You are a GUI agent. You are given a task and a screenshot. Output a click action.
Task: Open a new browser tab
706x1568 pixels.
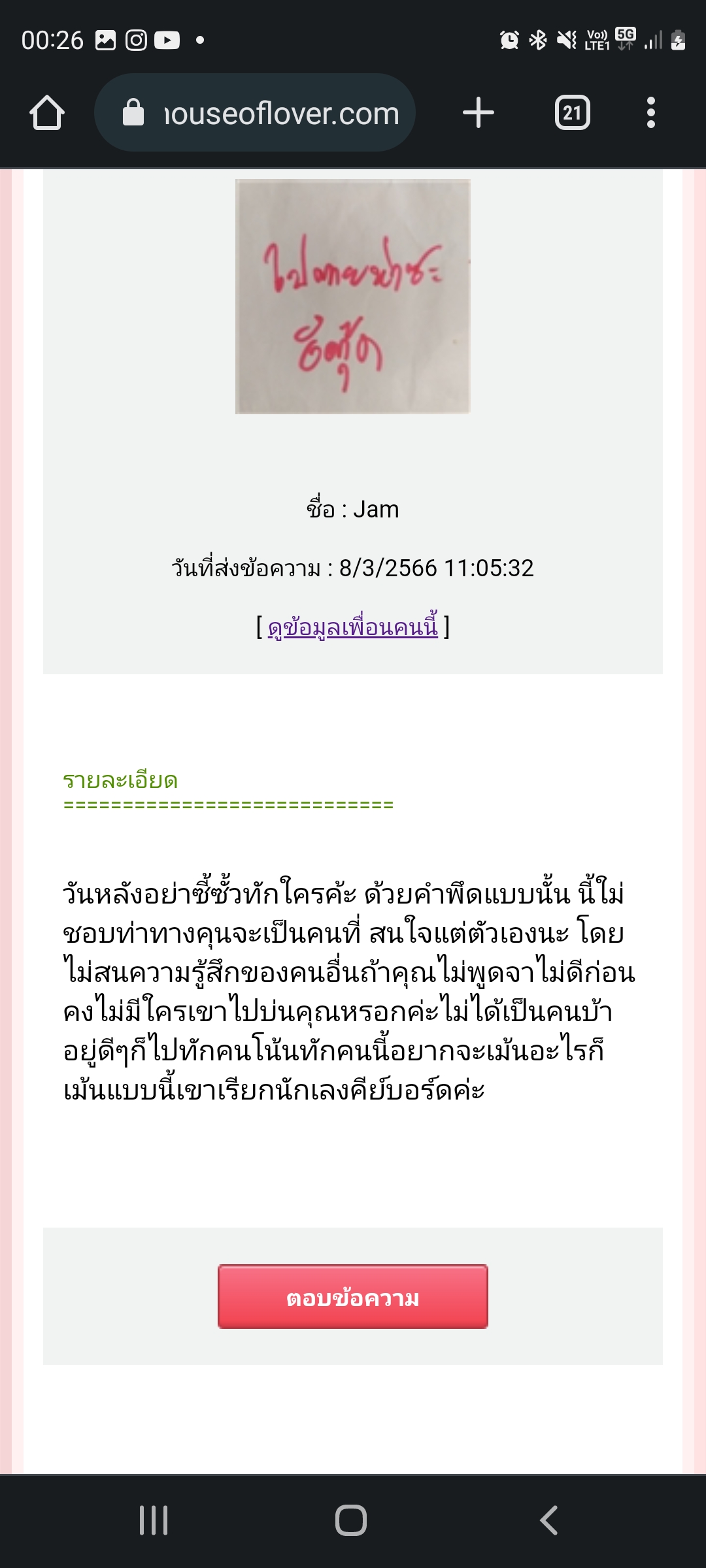coord(478,113)
